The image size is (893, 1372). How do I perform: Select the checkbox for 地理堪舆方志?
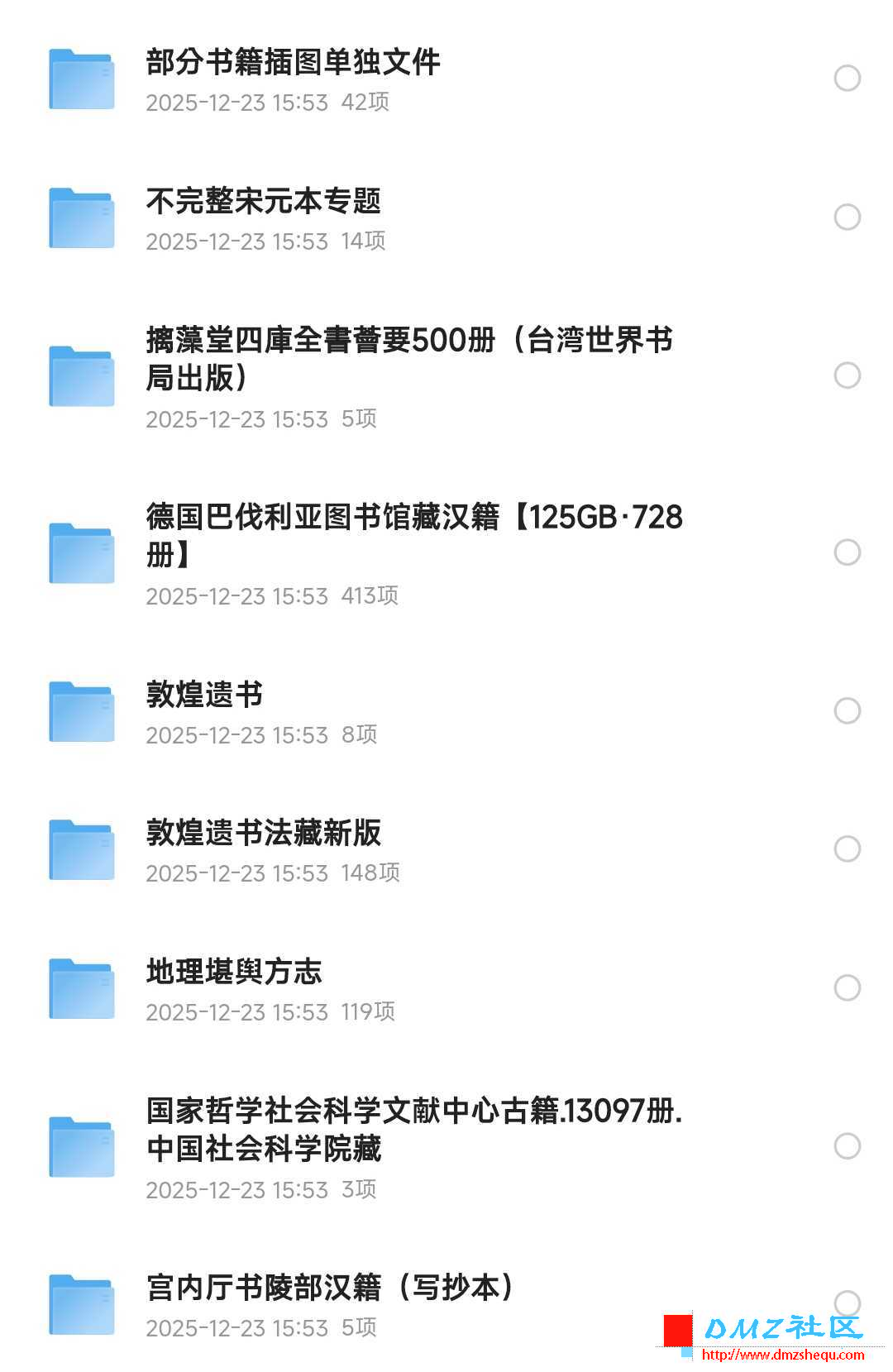846,985
